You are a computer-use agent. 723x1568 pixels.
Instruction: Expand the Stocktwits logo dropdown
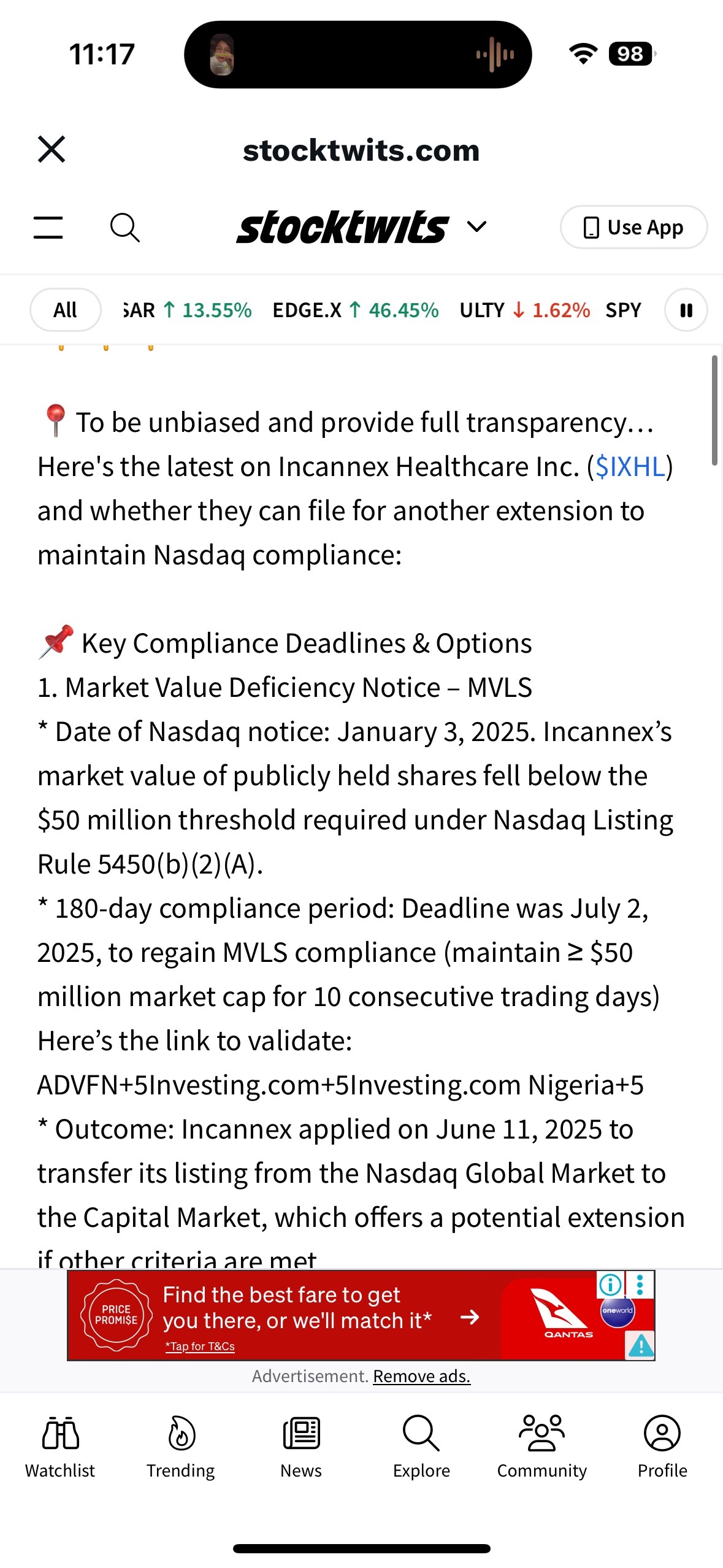476,227
